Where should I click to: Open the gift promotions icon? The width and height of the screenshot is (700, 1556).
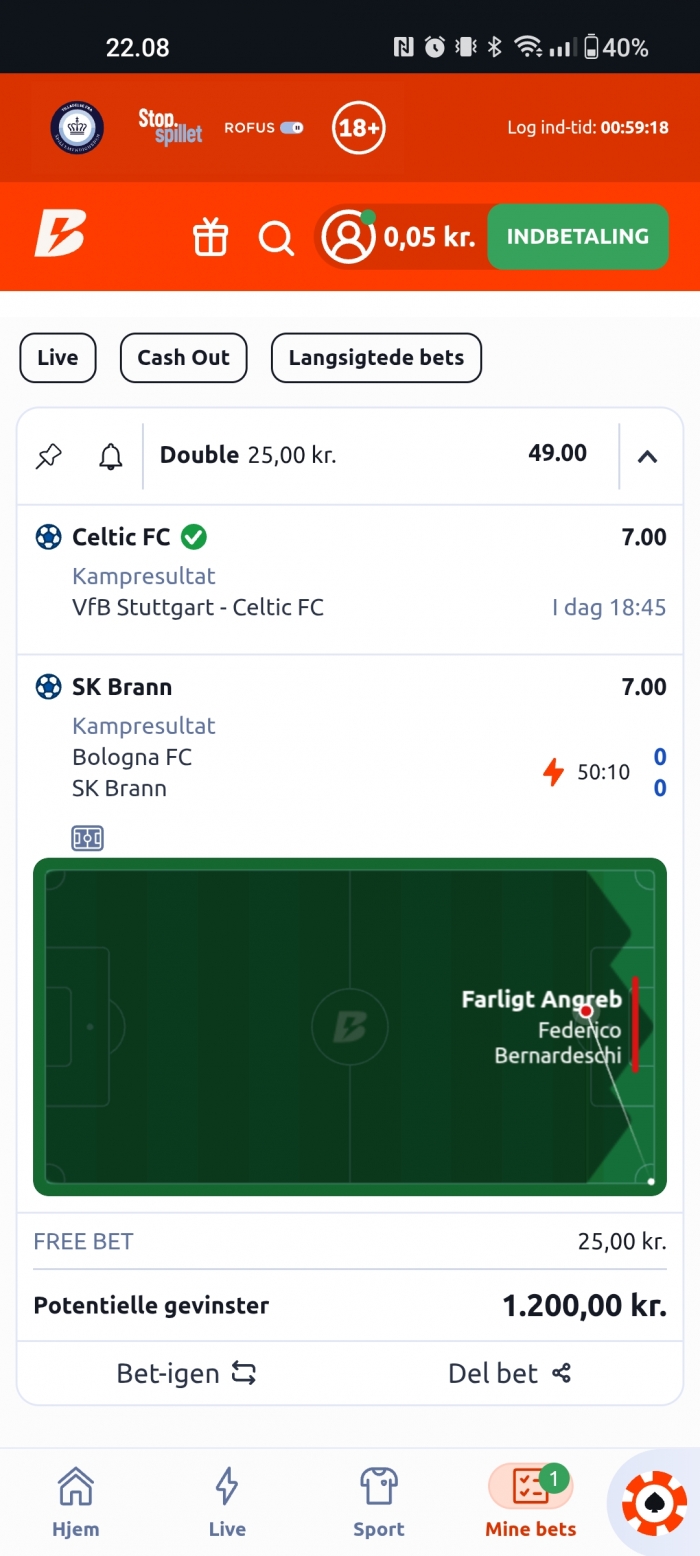pyautogui.click(x=210, y=238)
